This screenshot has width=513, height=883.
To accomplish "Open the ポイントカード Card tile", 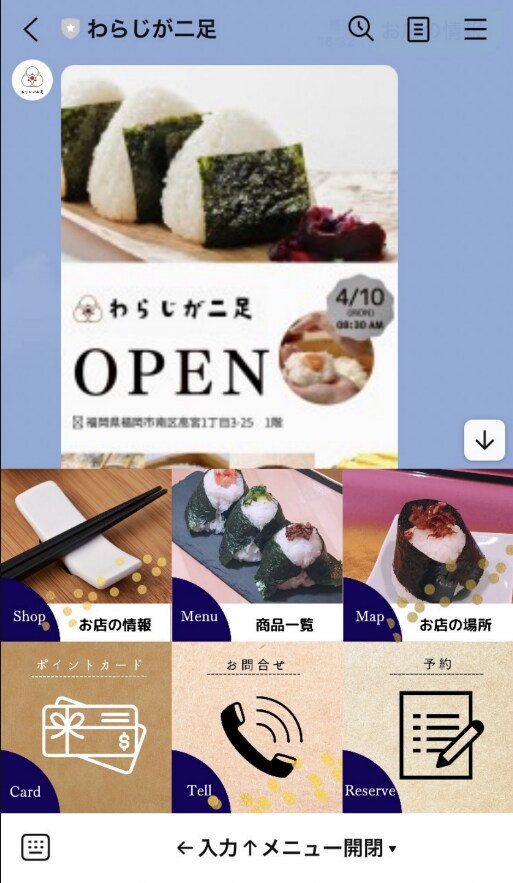I will coord(86,728).
